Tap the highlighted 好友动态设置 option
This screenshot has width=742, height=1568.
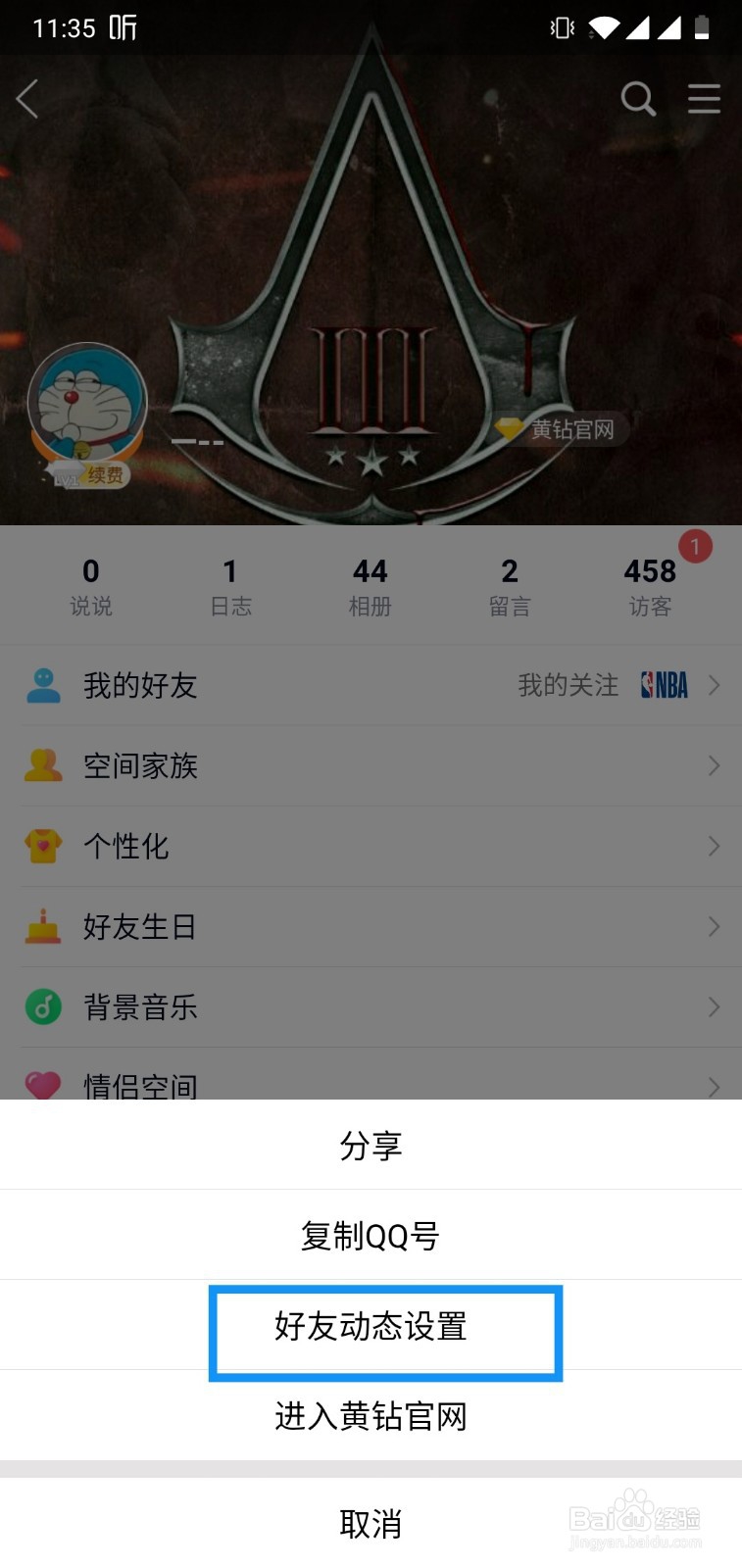[x=371, y=1329]
